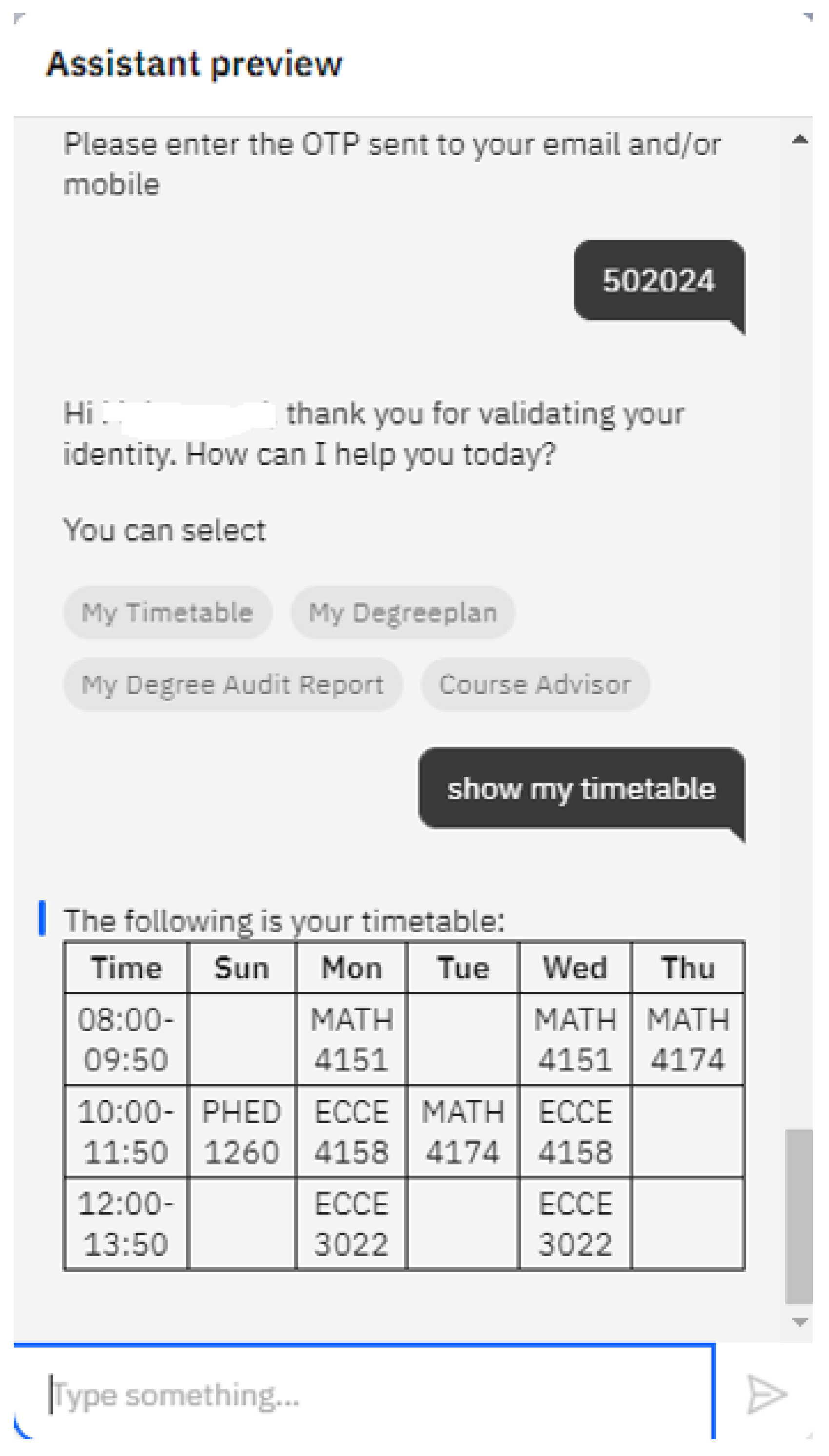
Task: Click the scrollbar down arrow
Action: pos(799,1322)
